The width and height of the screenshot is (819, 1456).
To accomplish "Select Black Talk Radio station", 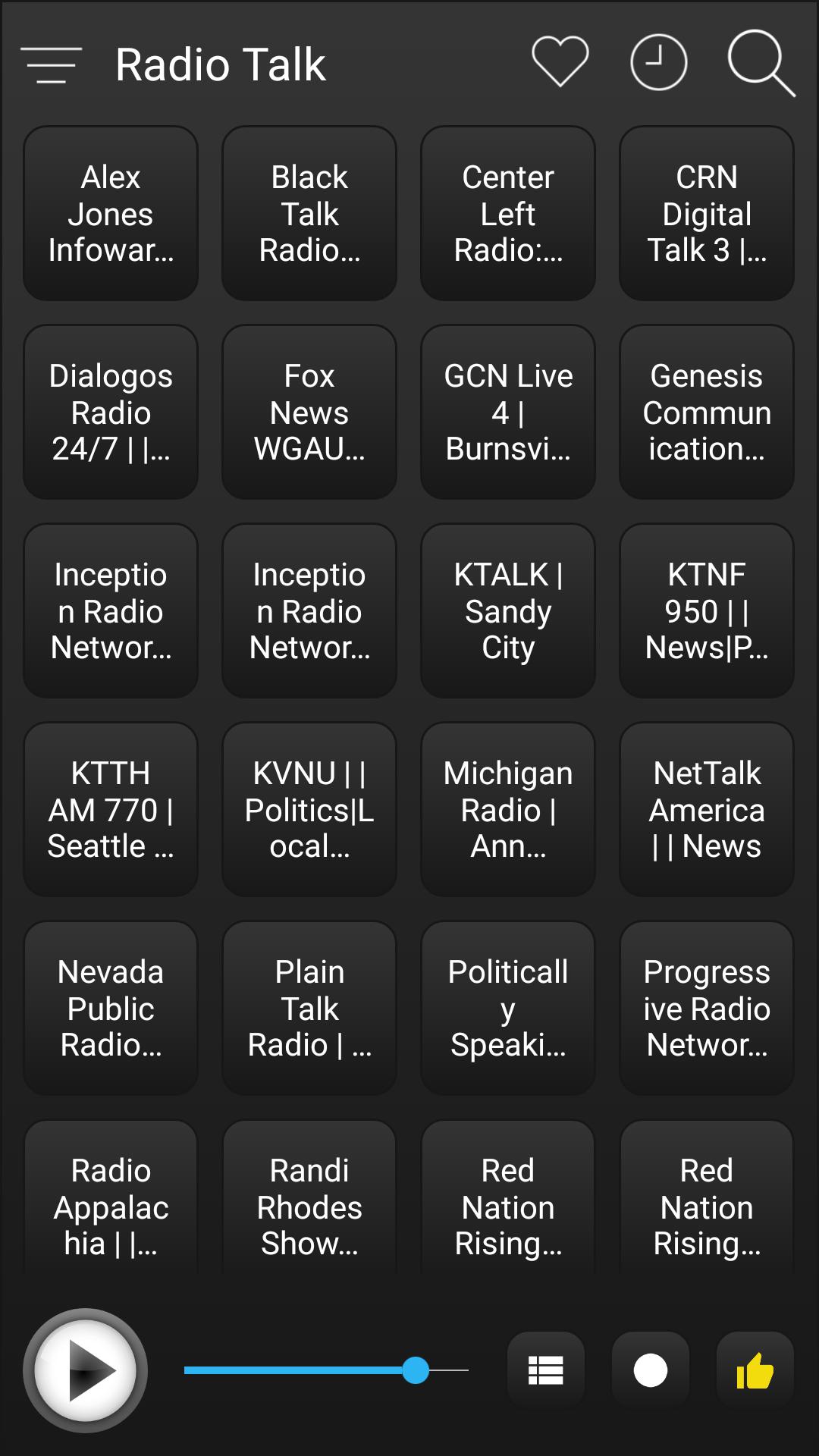I will 309,213.
